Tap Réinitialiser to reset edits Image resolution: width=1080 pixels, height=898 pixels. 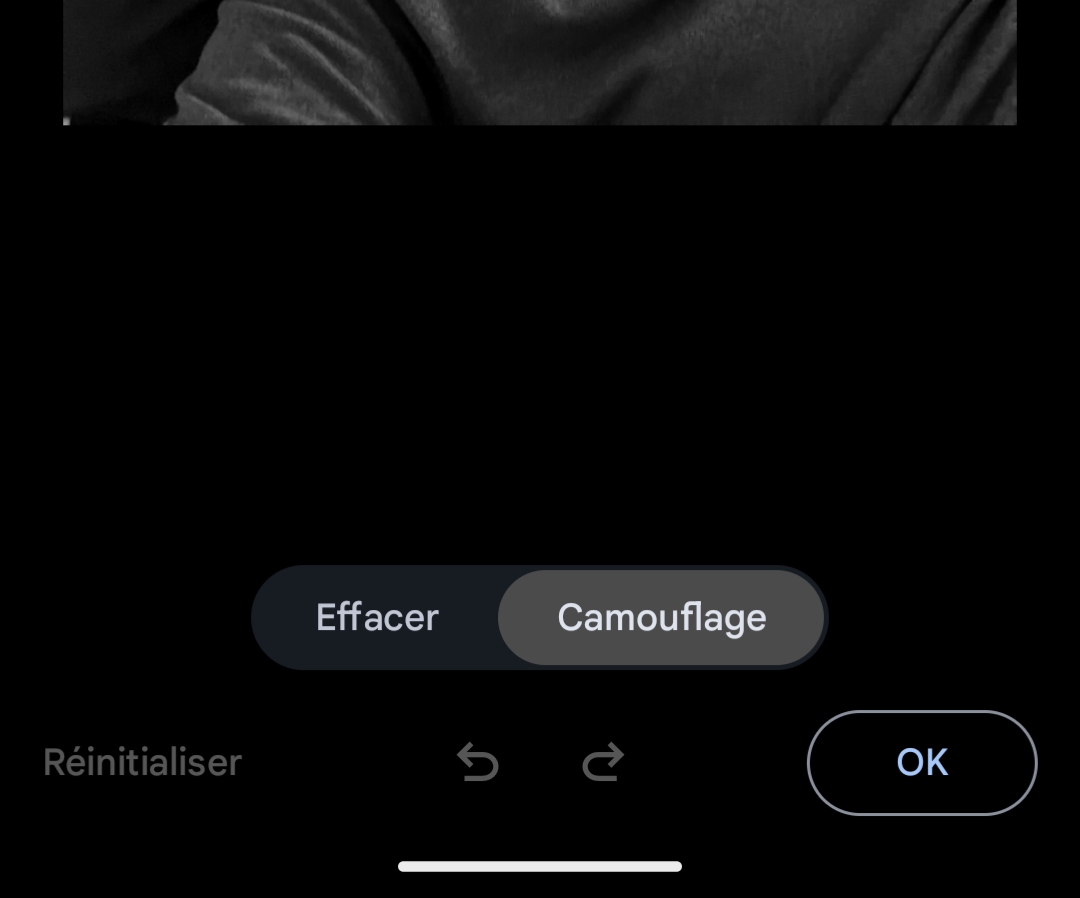click(x=143, y=763)
